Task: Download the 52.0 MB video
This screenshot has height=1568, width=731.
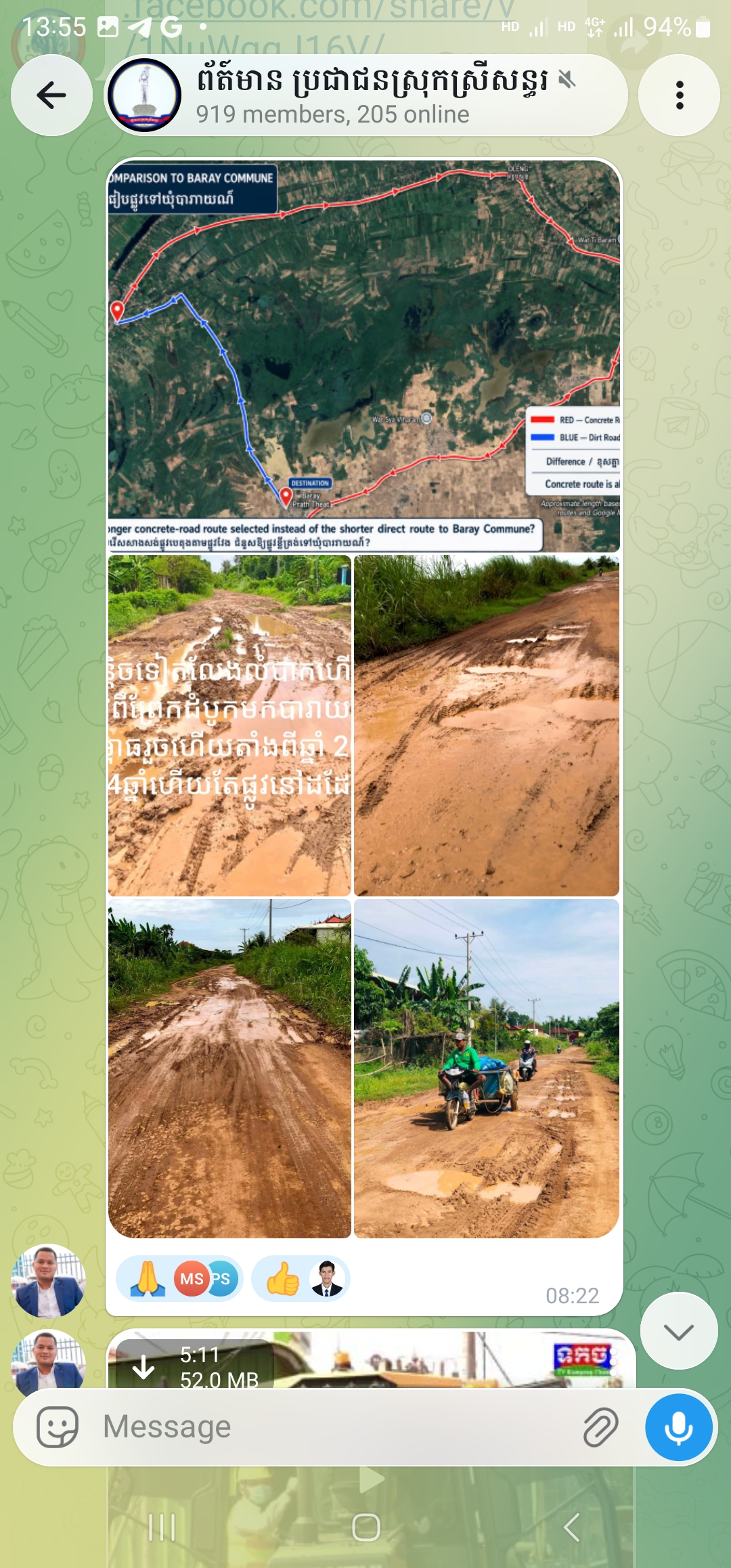Action: [x=143, y=1368]
